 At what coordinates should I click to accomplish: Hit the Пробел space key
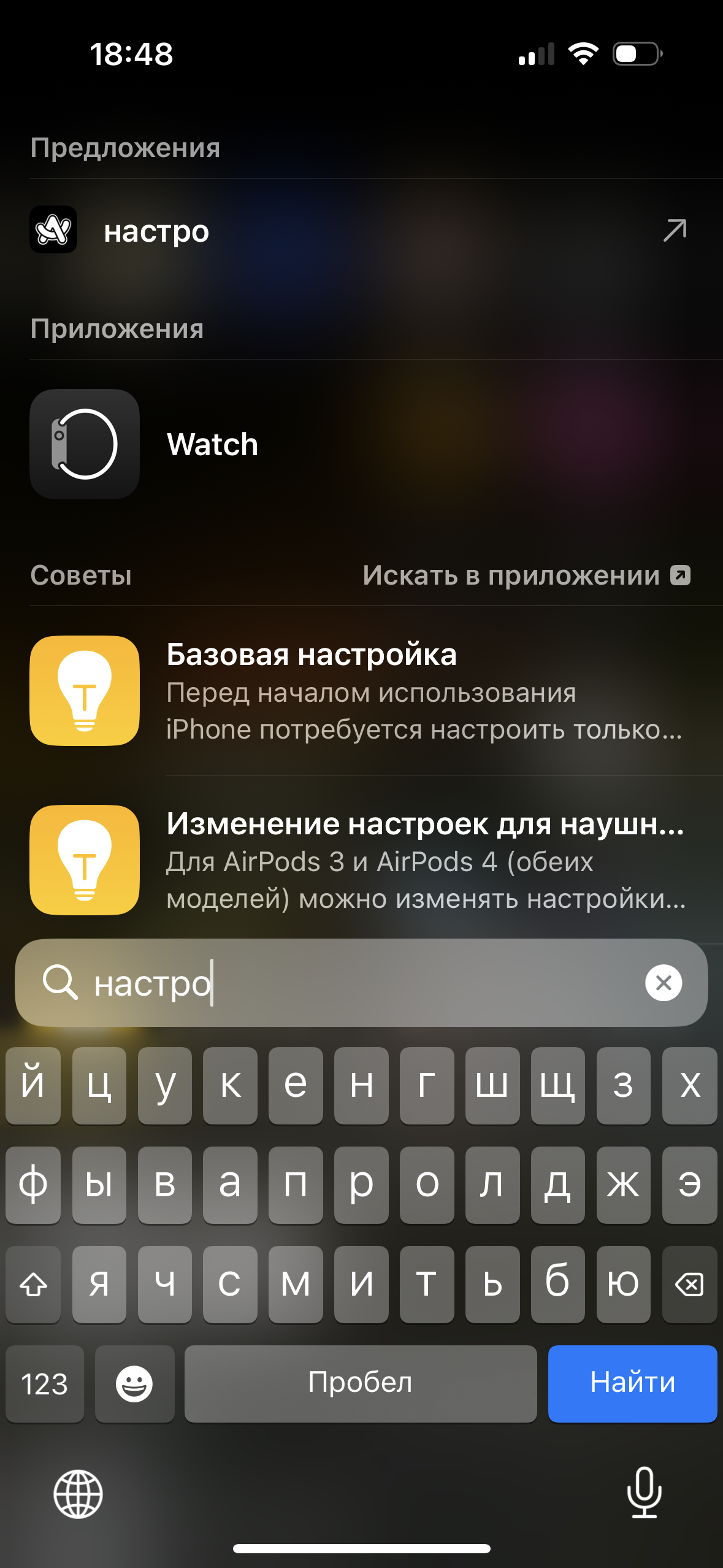click(x=360, y=1383)
